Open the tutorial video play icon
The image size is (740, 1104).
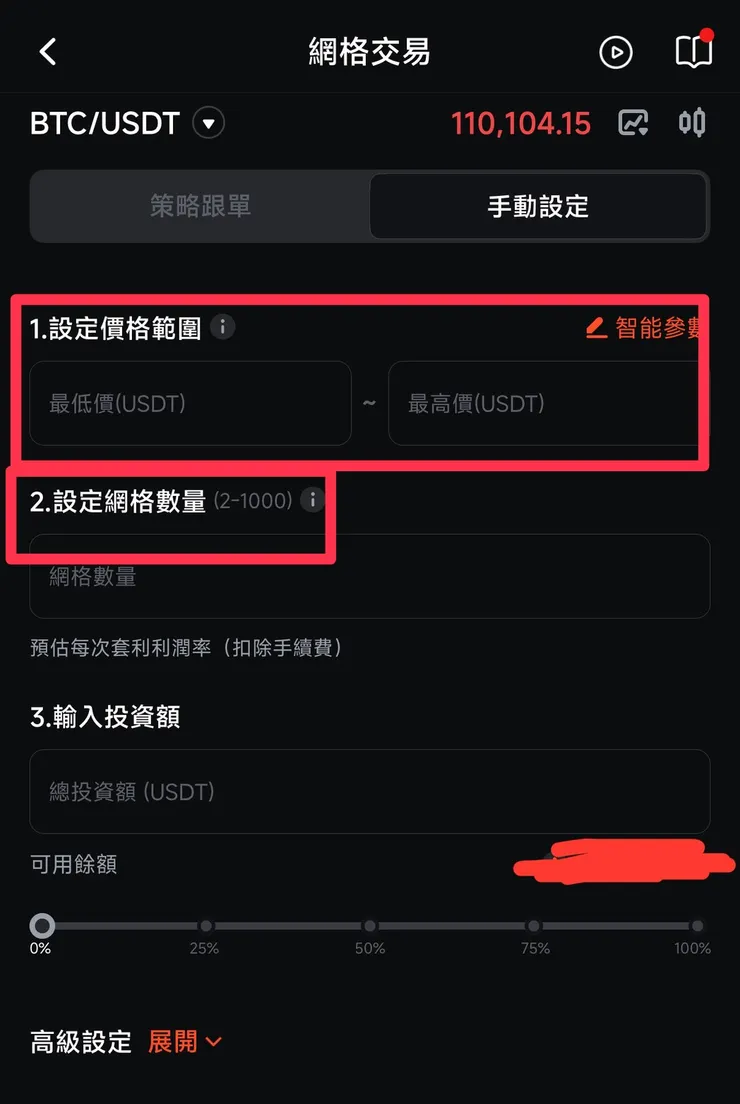[616, 53]
